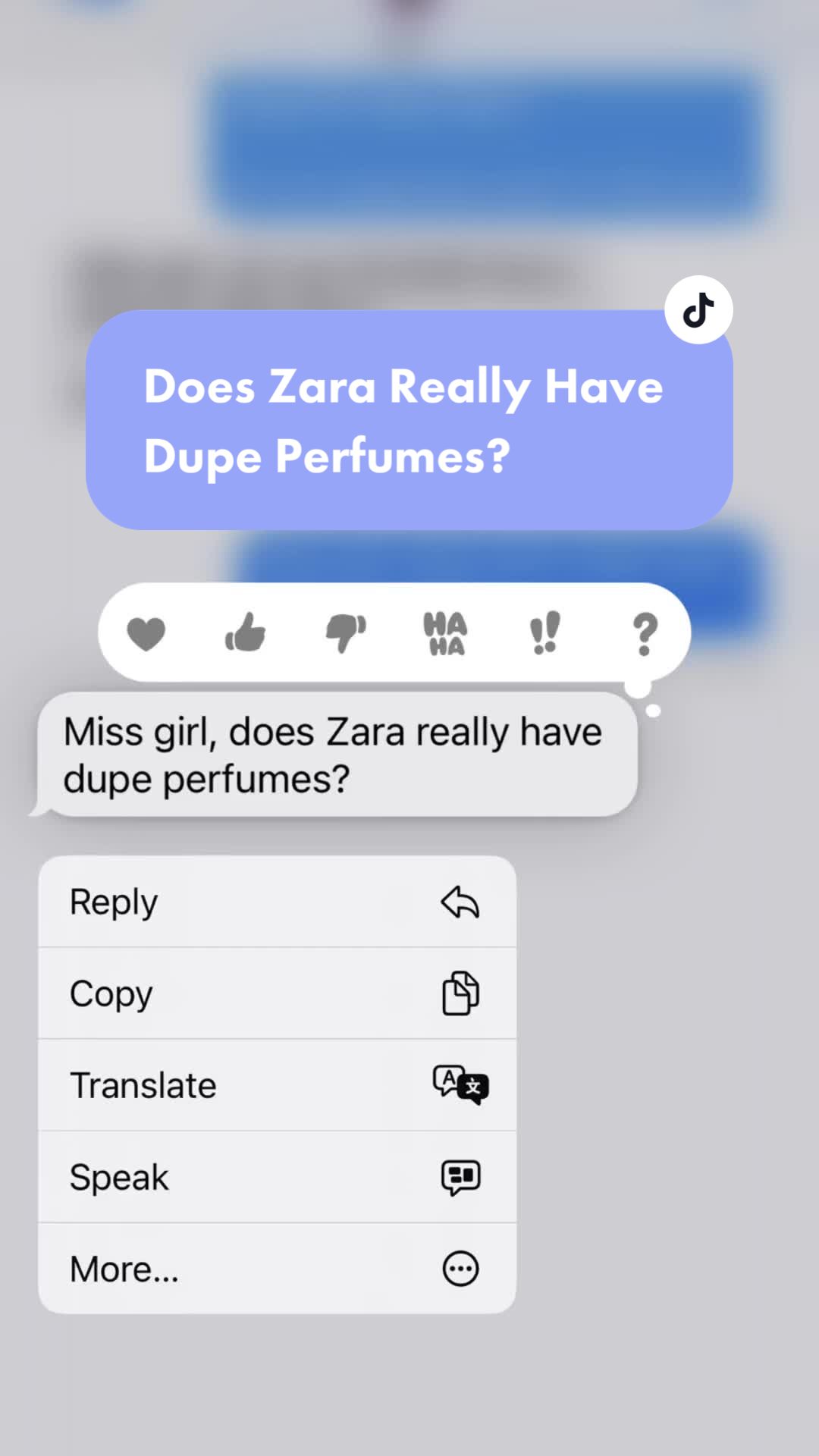This screenshot has height=1456, width=819.
Task: Choose Reply from the message menu
Action: (x=277, y=902)
